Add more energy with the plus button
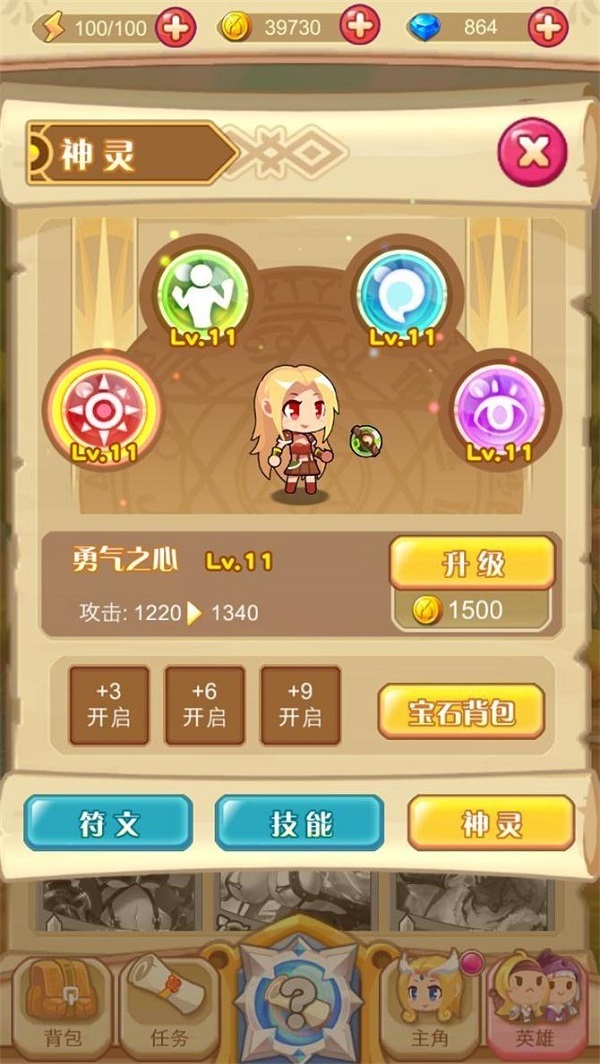Viewport: 600px width, 1064px height. [x=176, y=27]
